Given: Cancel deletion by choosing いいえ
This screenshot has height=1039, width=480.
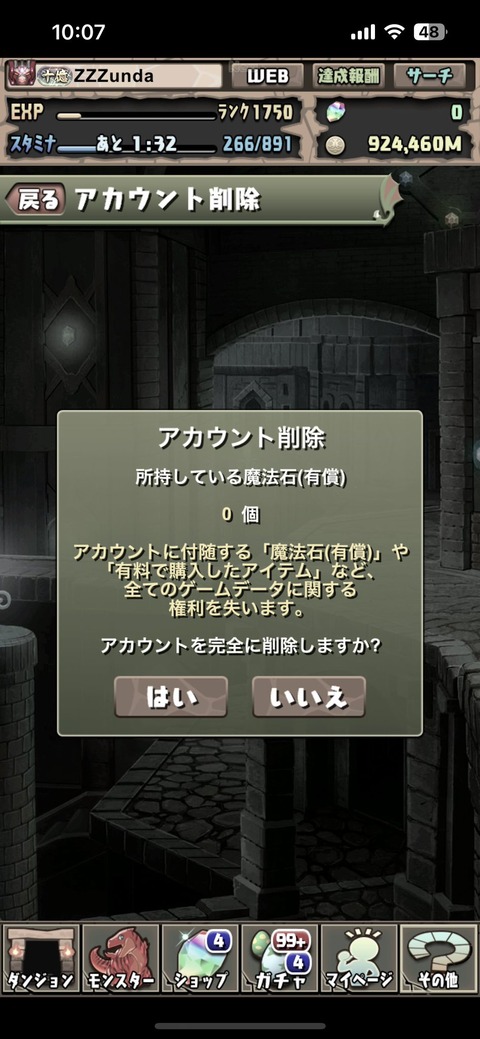Looking at the screenshot, I should click(309, 696).
